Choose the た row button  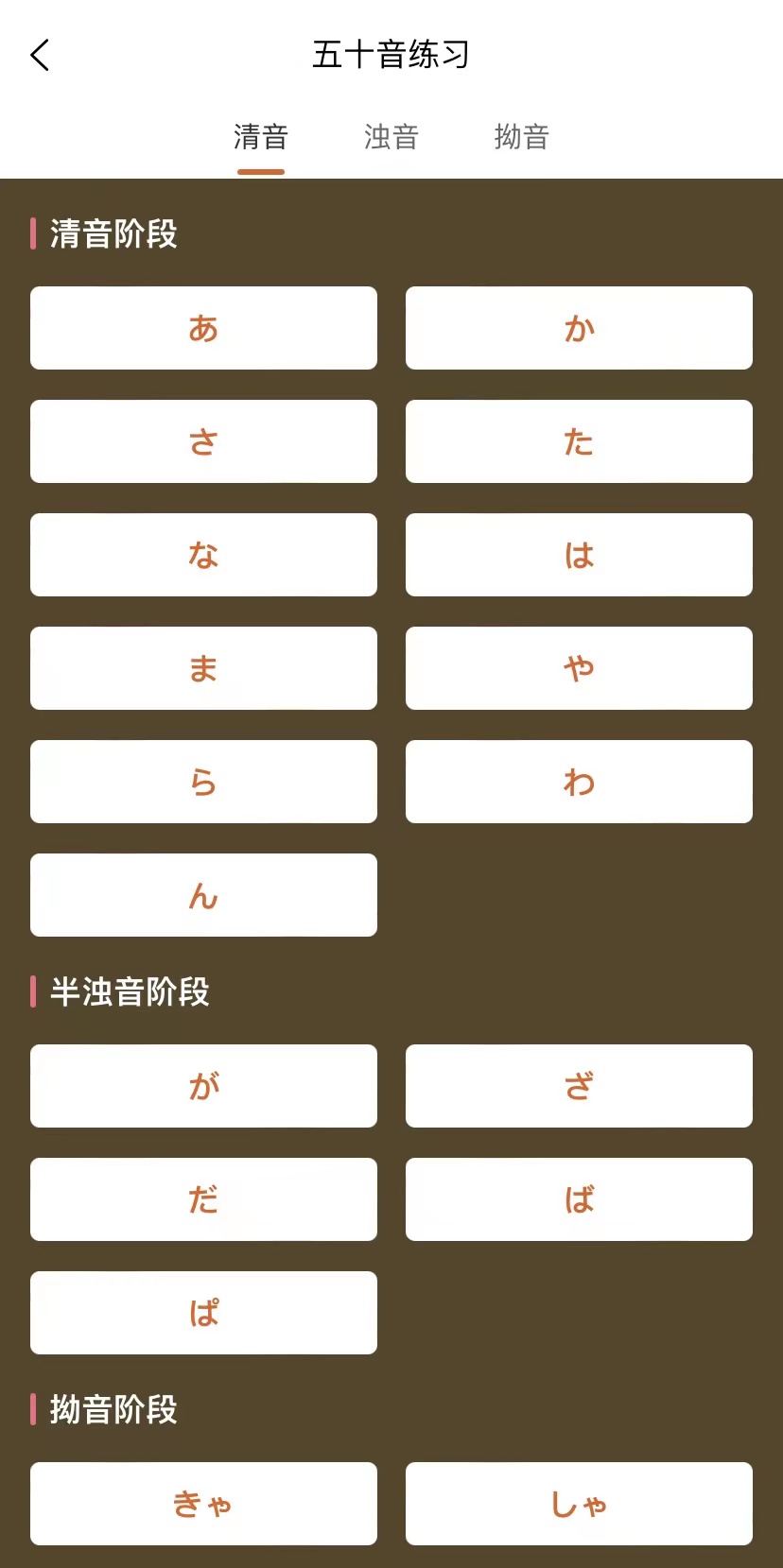pos(579,441)
